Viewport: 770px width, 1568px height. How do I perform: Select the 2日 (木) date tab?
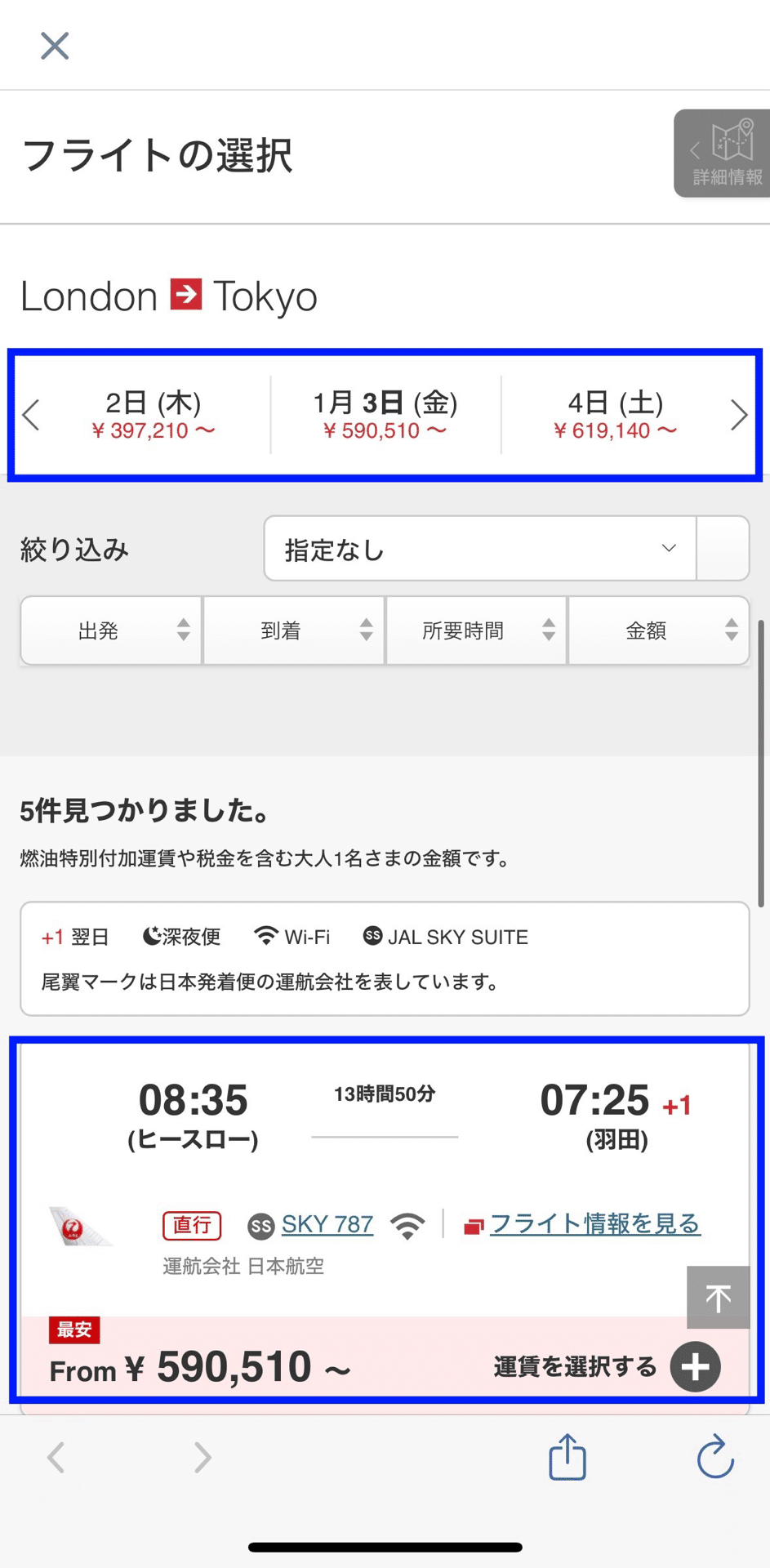coord(154,415)
